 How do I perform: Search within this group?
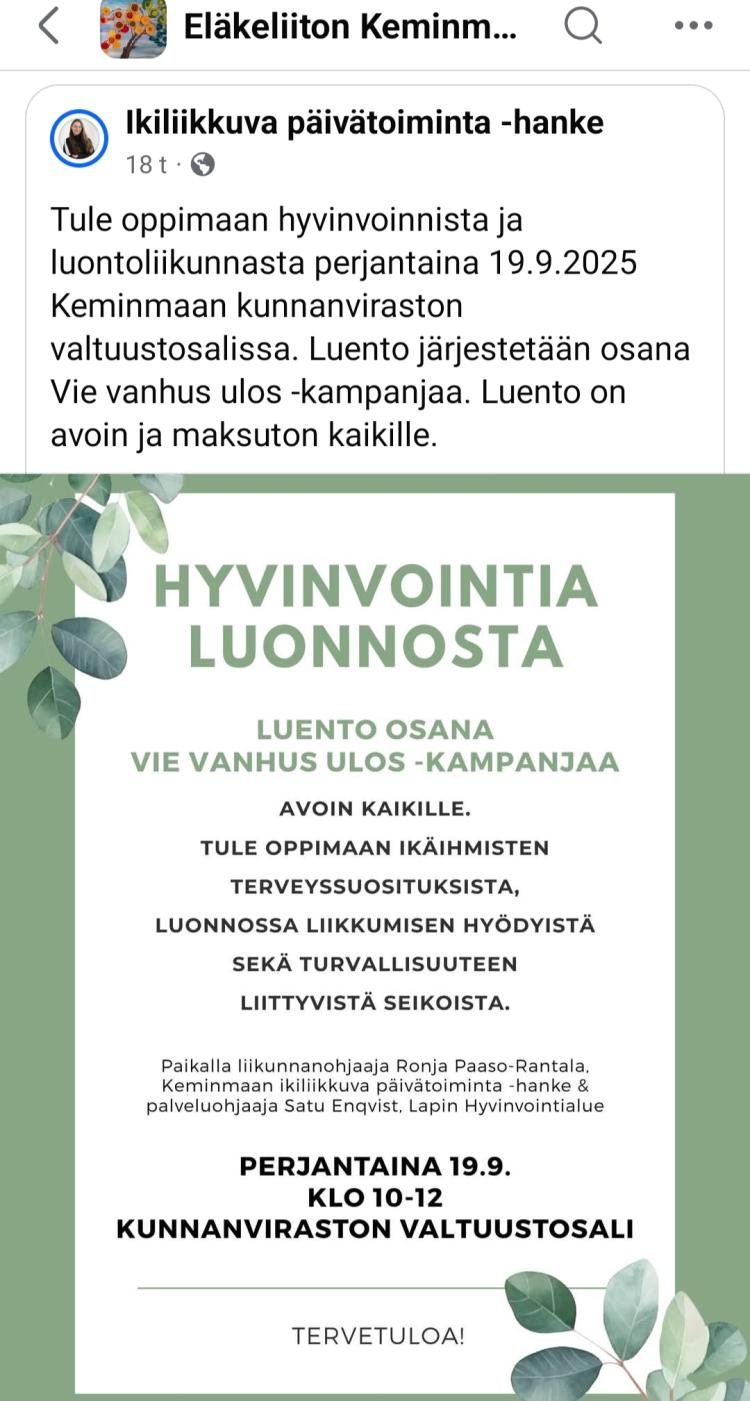[583, 26]
